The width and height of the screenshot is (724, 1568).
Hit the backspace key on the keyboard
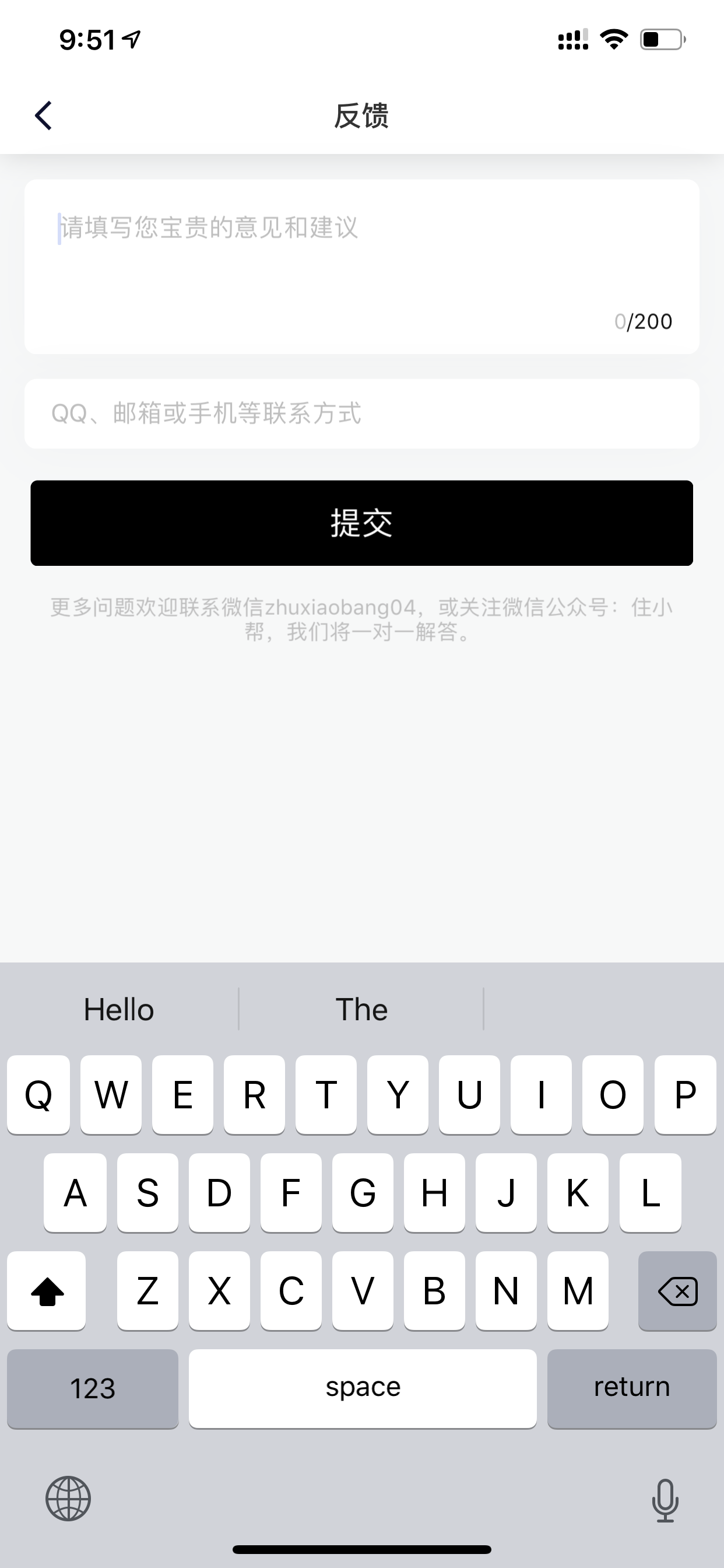(677, 1291)
